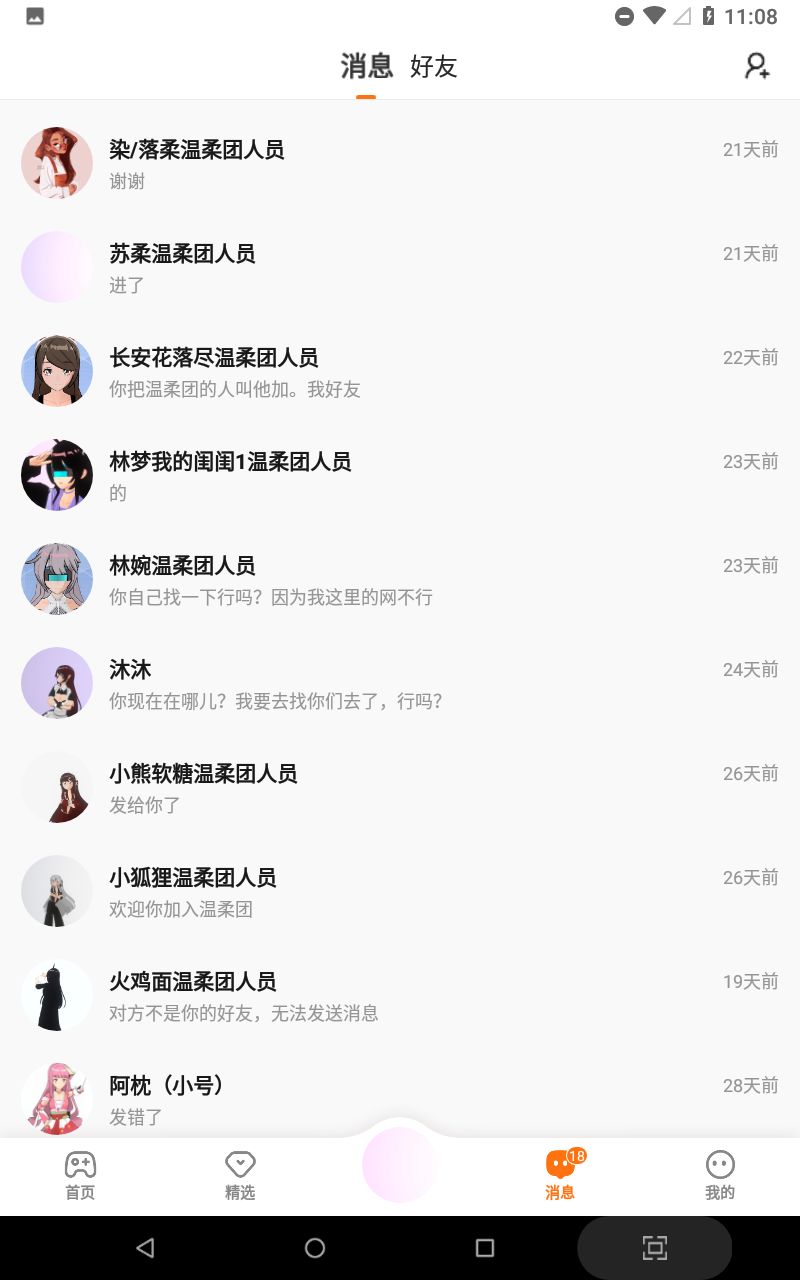Go to the 首页 home tab

click(80, 1175)
